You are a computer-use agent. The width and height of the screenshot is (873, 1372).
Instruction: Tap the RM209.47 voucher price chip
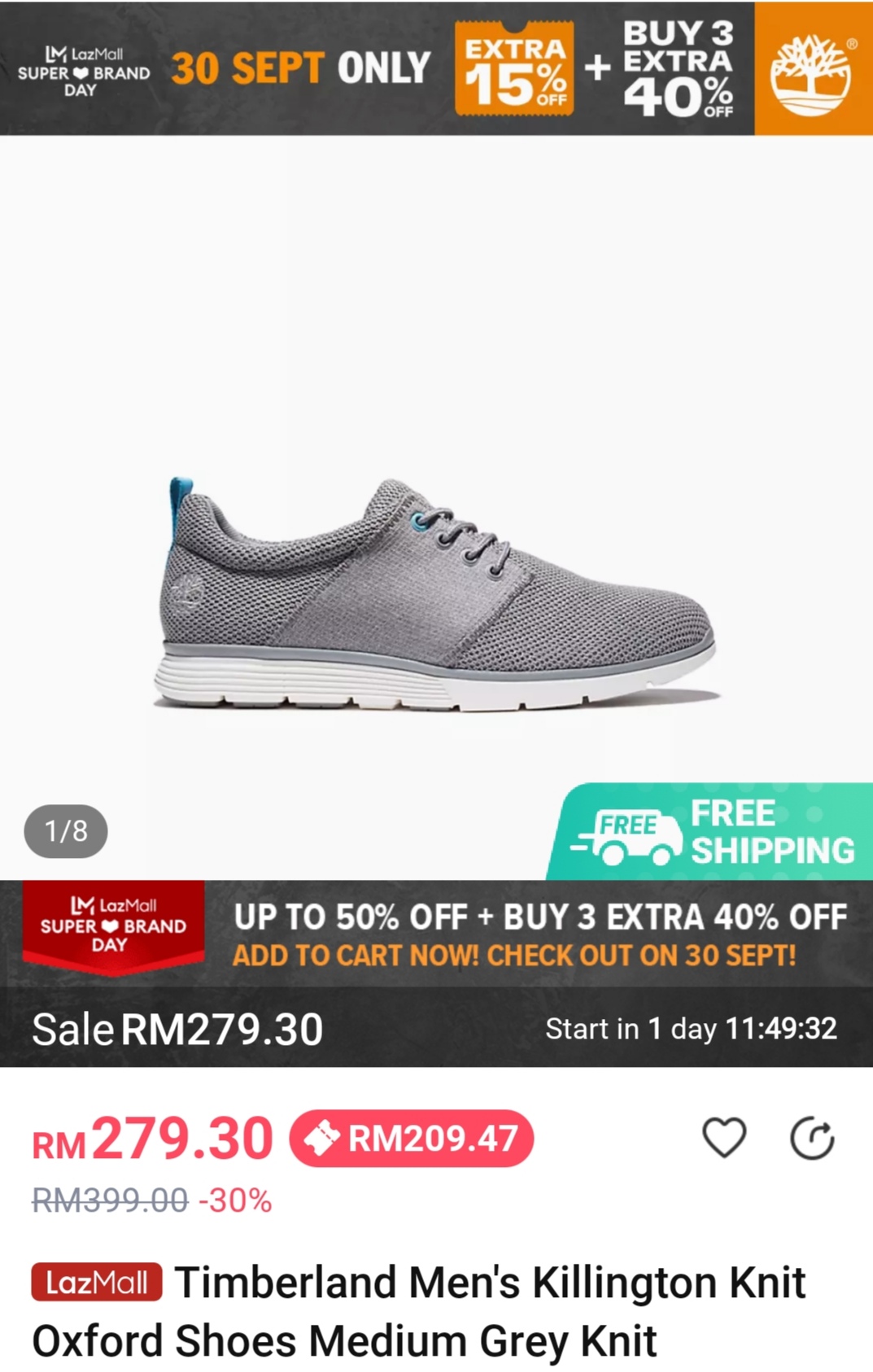click(412, 1138)
